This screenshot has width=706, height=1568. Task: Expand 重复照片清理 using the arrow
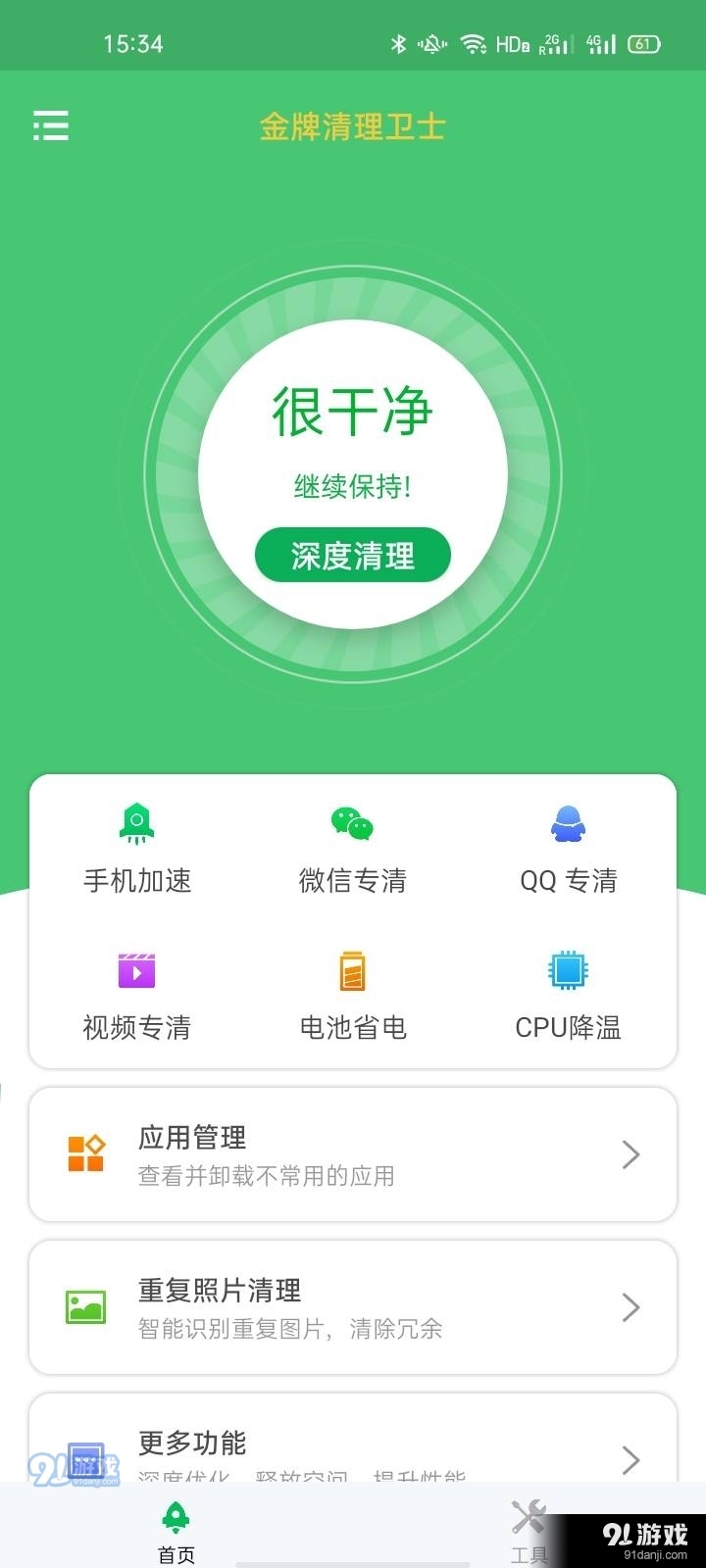[x=631, y=1307]
